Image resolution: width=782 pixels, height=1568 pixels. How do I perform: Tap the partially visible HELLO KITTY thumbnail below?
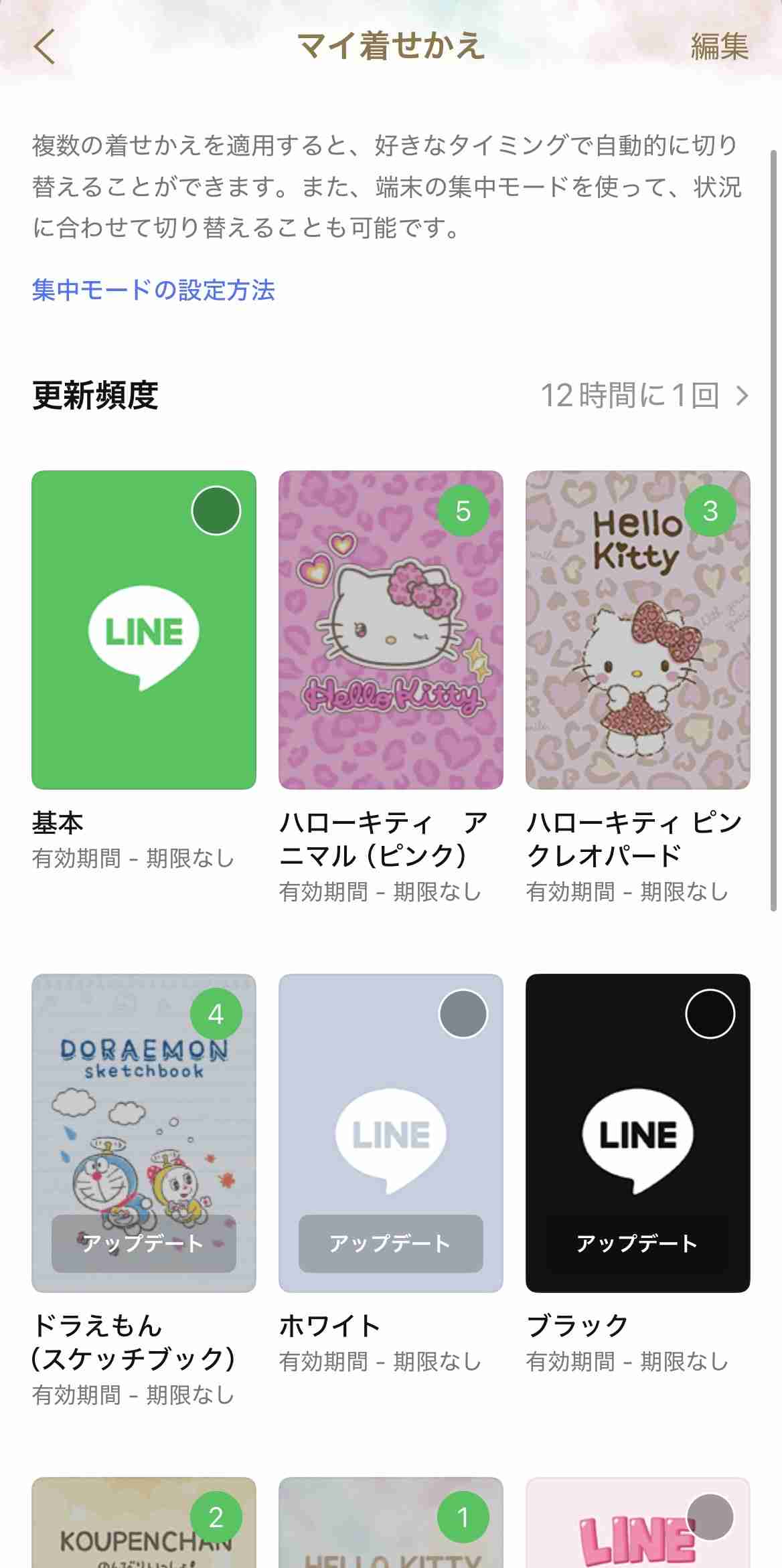[x=390, y=1539]
